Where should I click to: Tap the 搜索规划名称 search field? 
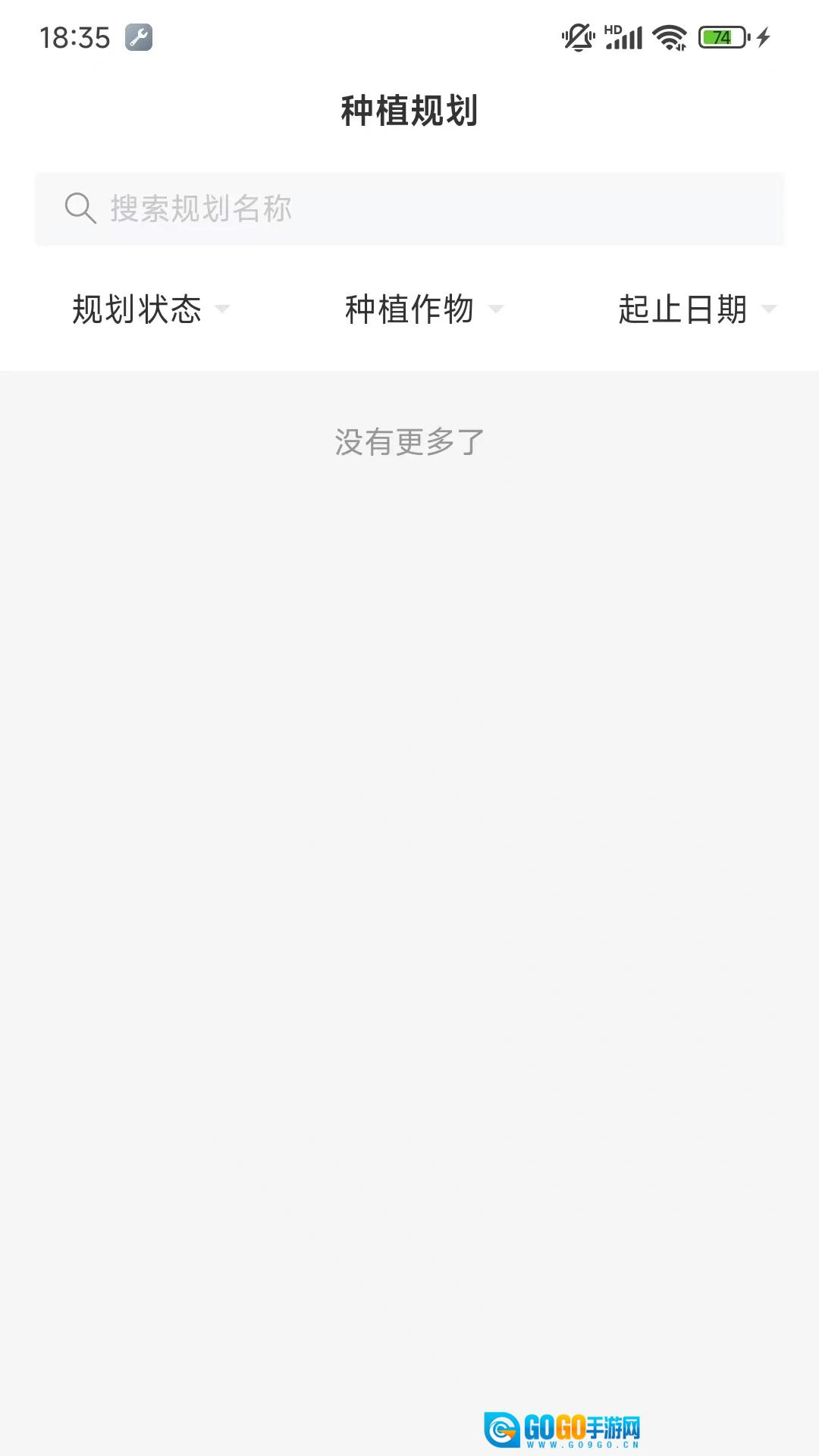(409, 209)
